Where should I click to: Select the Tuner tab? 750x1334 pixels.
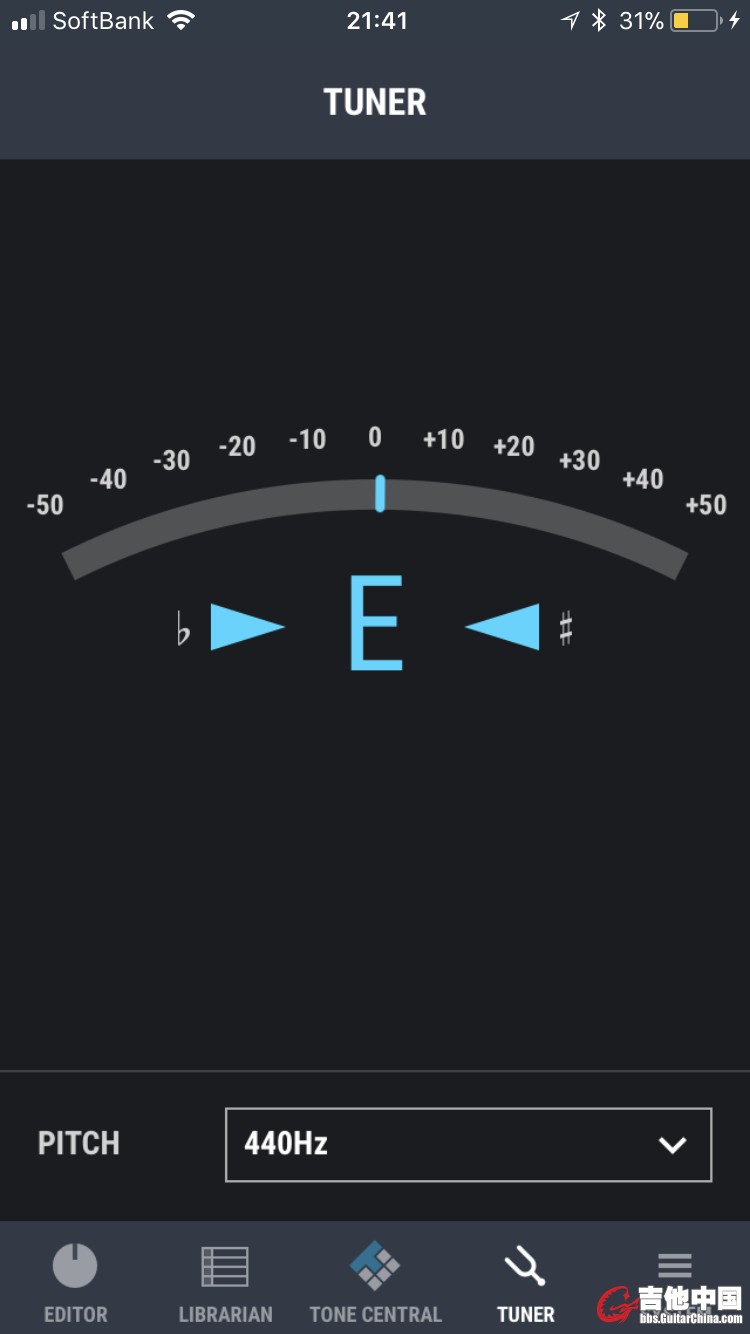point(525,1282)
